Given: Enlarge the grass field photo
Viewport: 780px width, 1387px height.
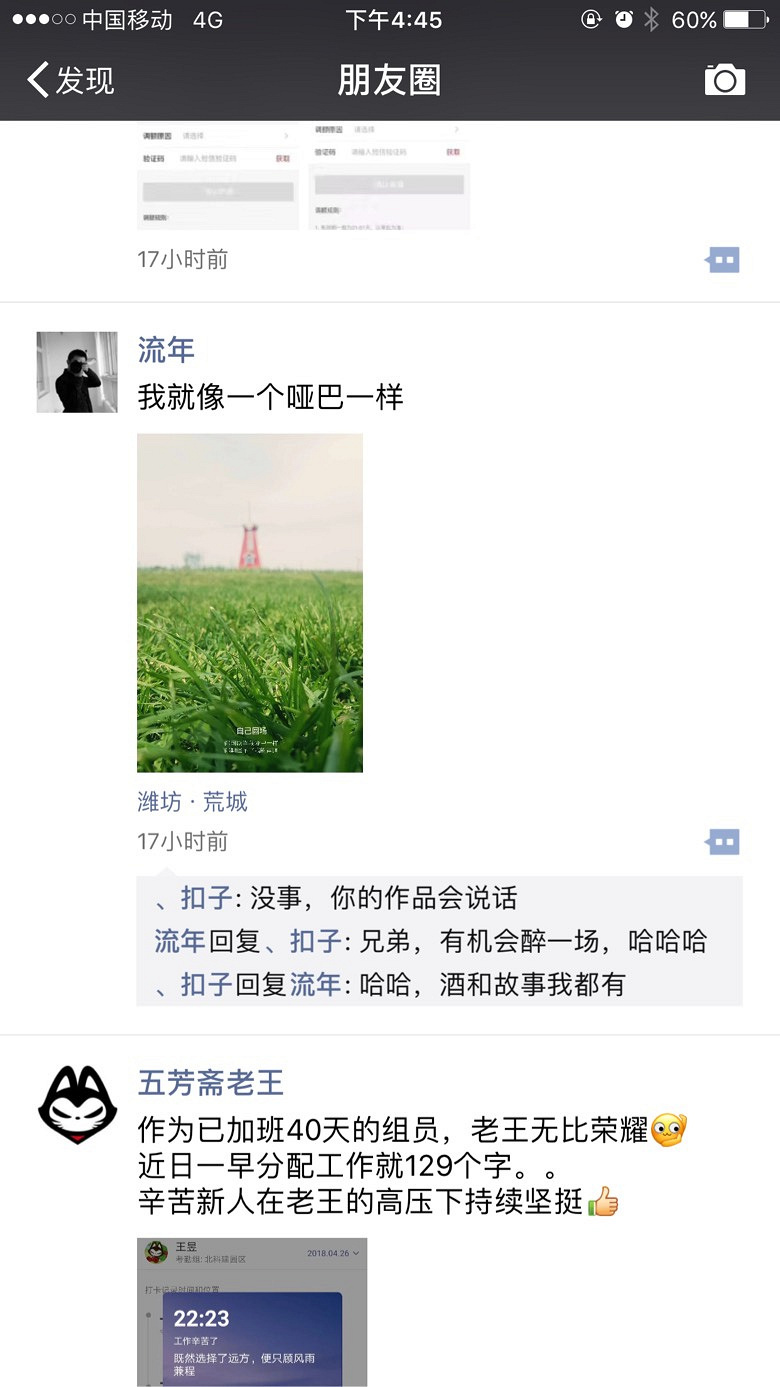Looking at the screenshot, I should pos(250,603).
